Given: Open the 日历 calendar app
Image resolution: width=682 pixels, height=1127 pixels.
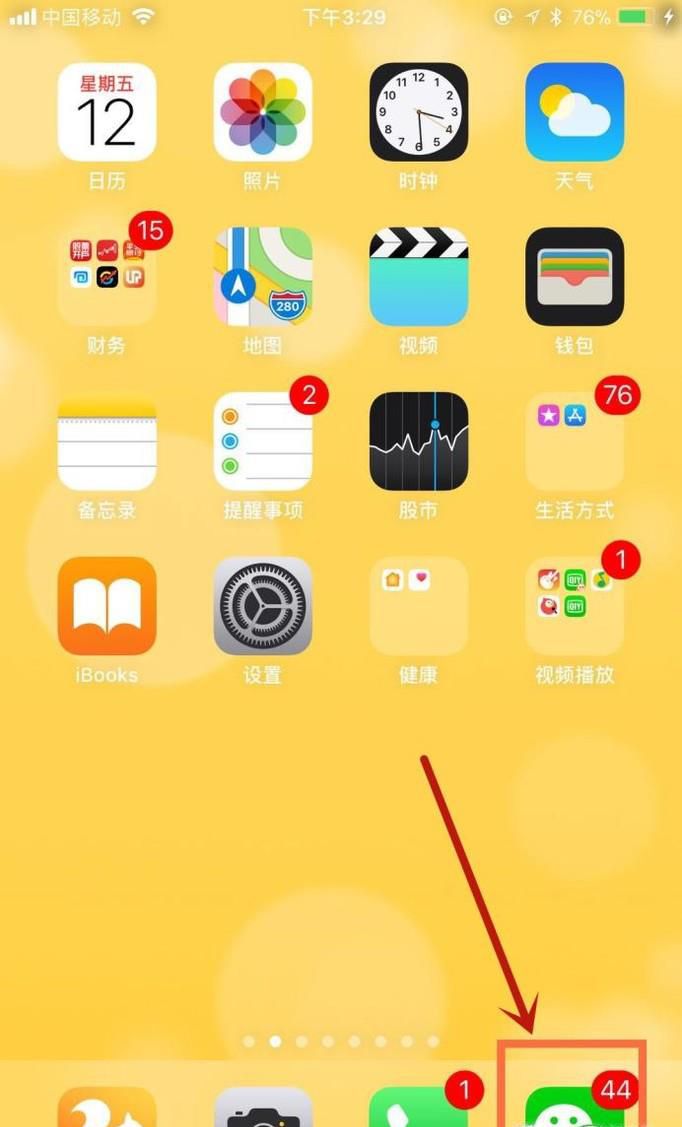Looking at the screenshot, I should tap(107, 112).
